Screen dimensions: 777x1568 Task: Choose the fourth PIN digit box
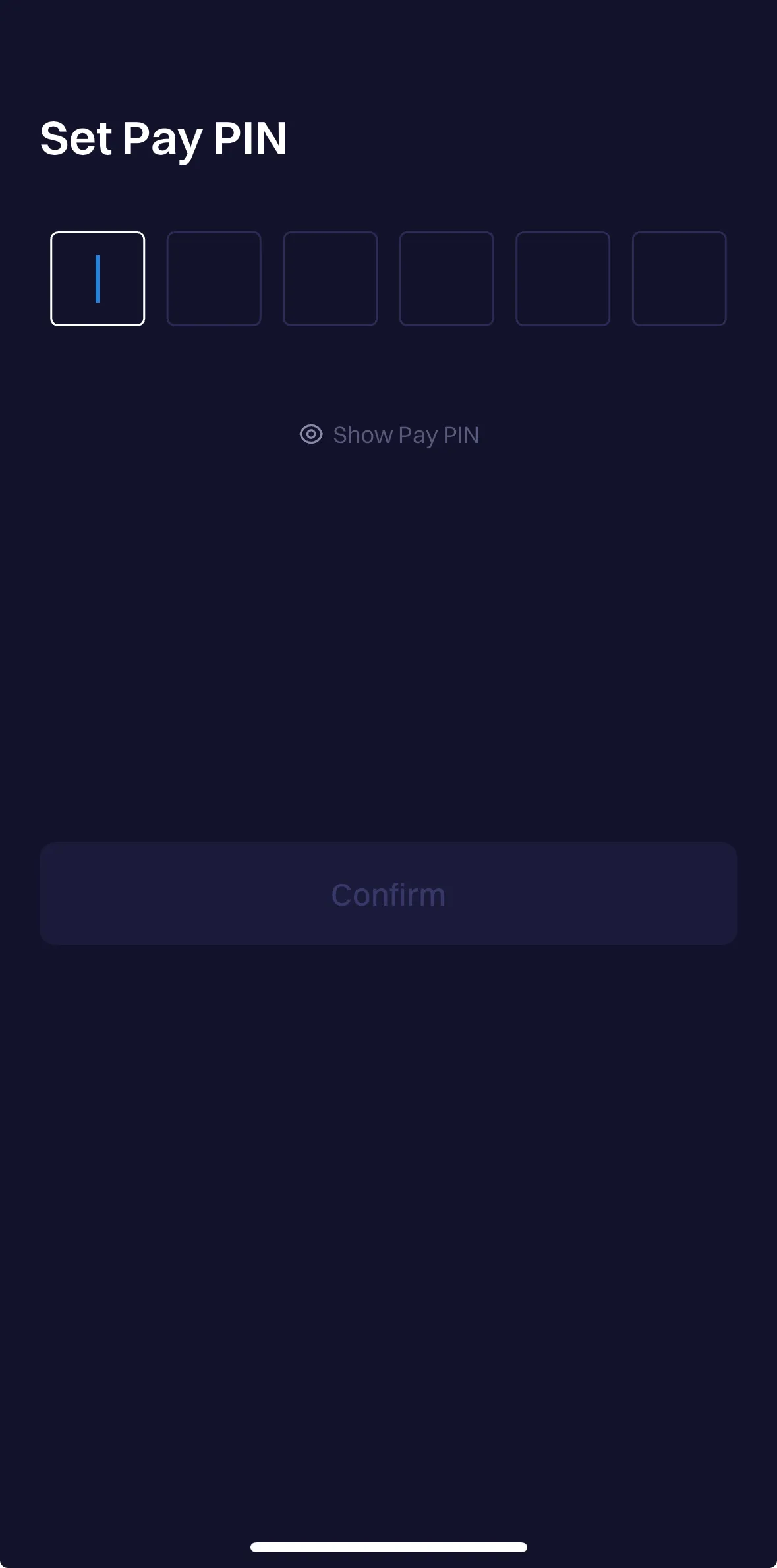[x=447, y=279]
